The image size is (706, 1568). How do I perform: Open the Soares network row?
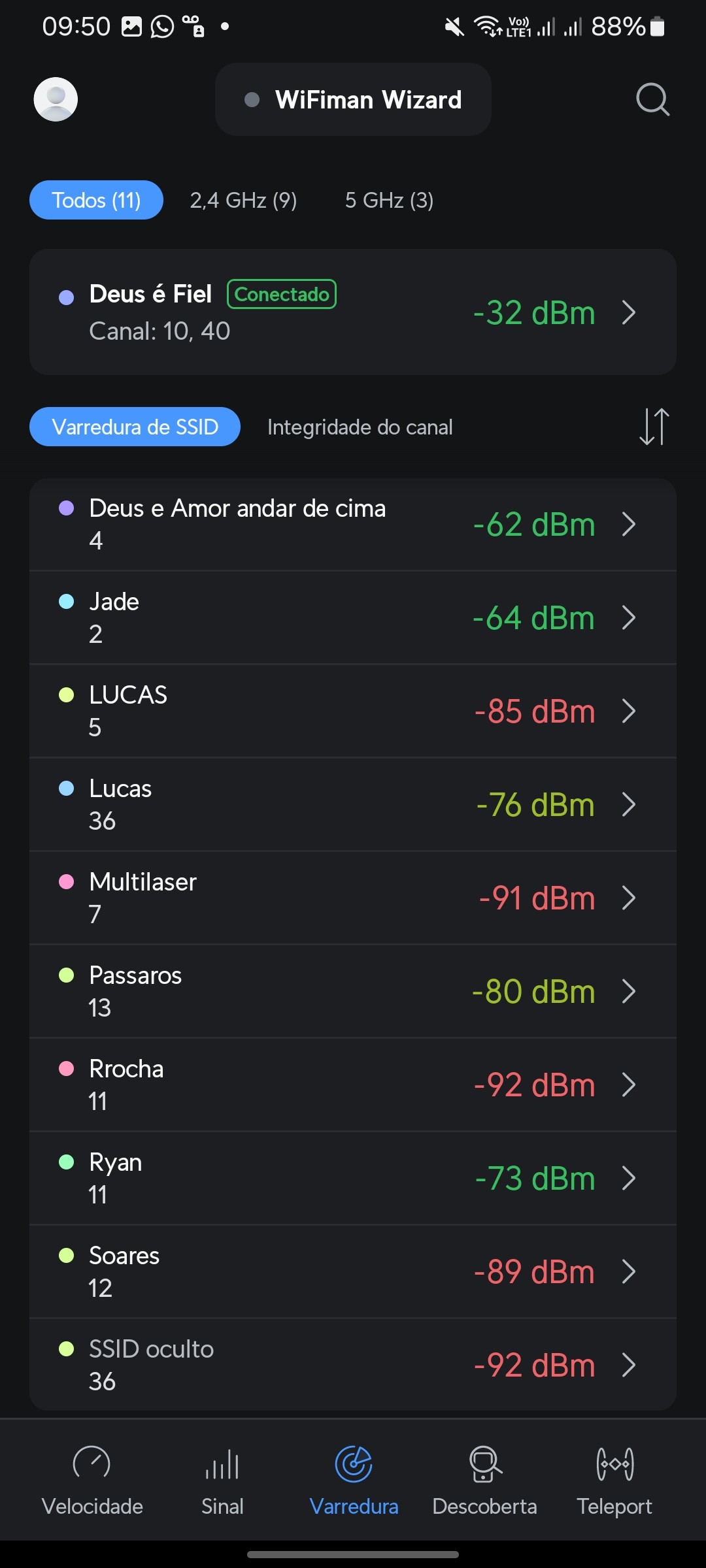(x=353, y=1272)
